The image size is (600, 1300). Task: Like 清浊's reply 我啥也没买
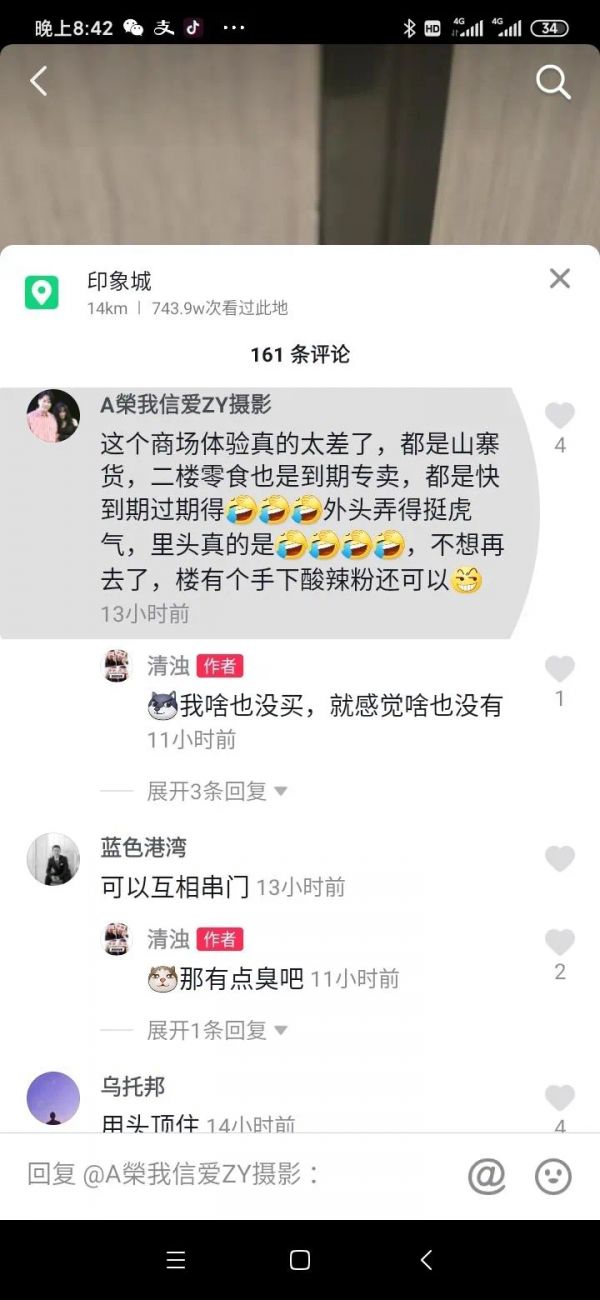click(559, 669)
